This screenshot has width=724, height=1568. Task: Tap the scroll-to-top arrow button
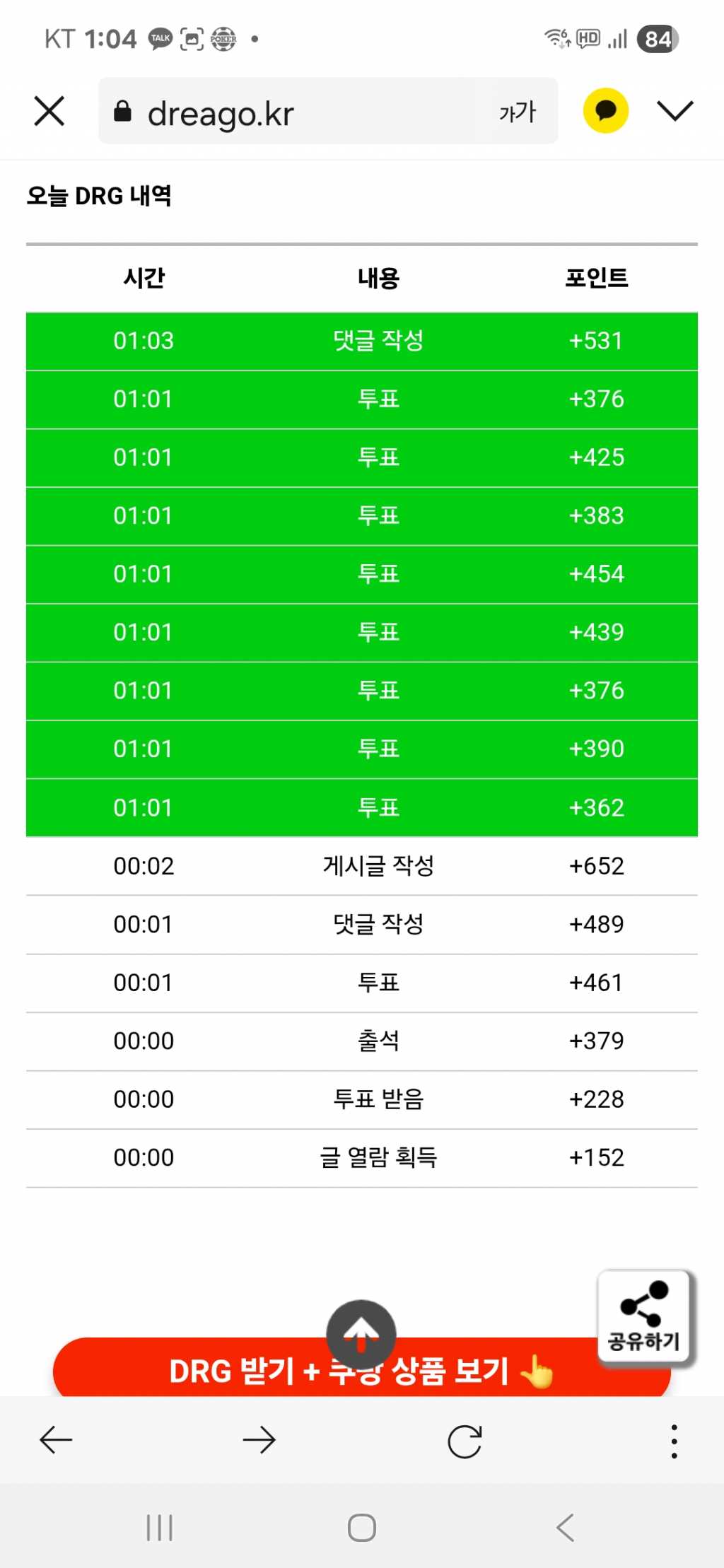tap(361, 1333)
